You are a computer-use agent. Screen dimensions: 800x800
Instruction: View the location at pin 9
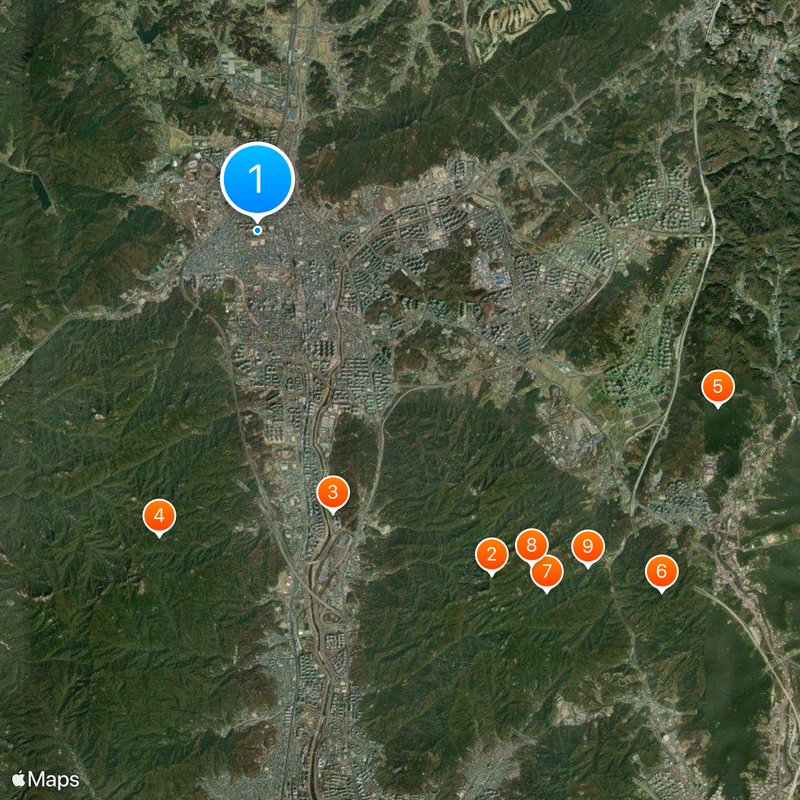pos(587,546)
